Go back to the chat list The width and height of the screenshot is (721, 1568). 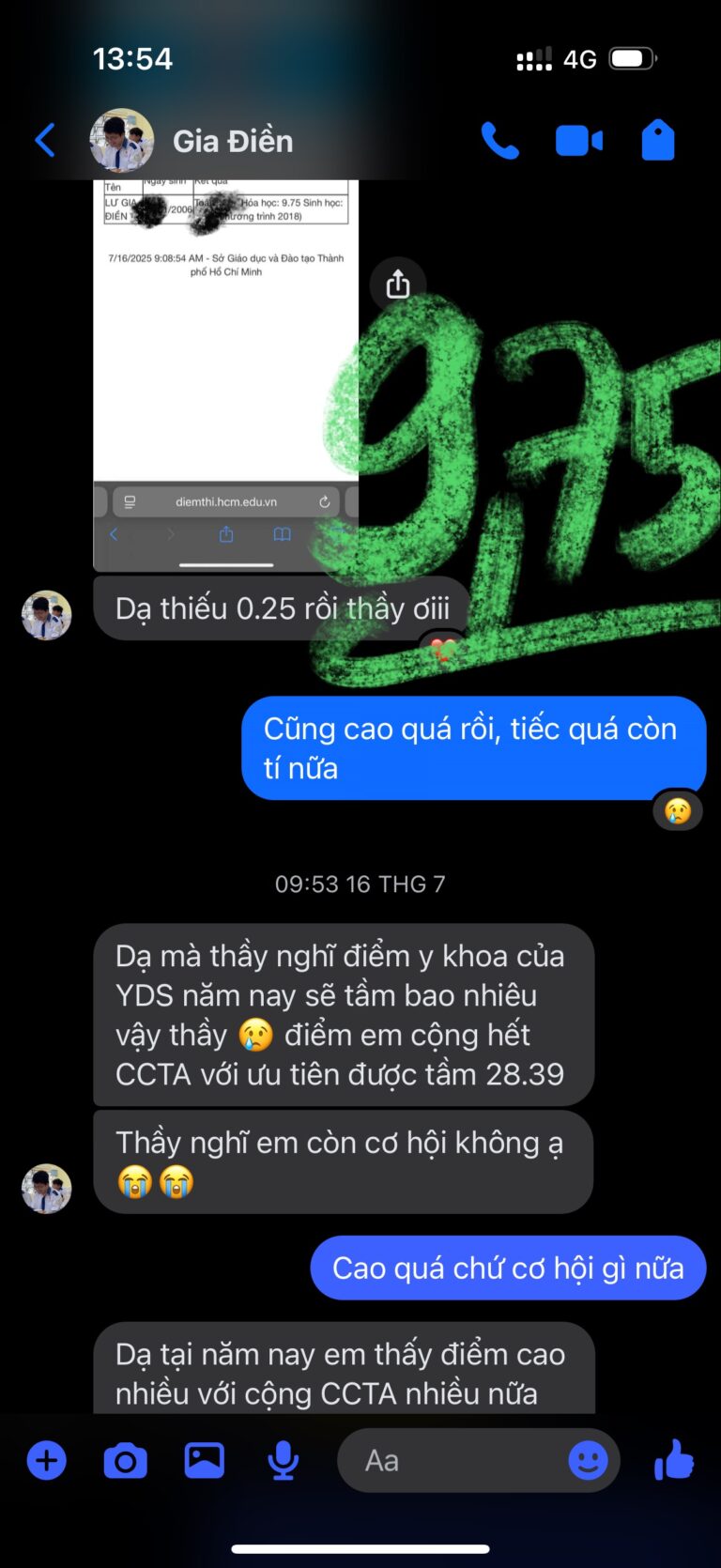pos(44,141)
